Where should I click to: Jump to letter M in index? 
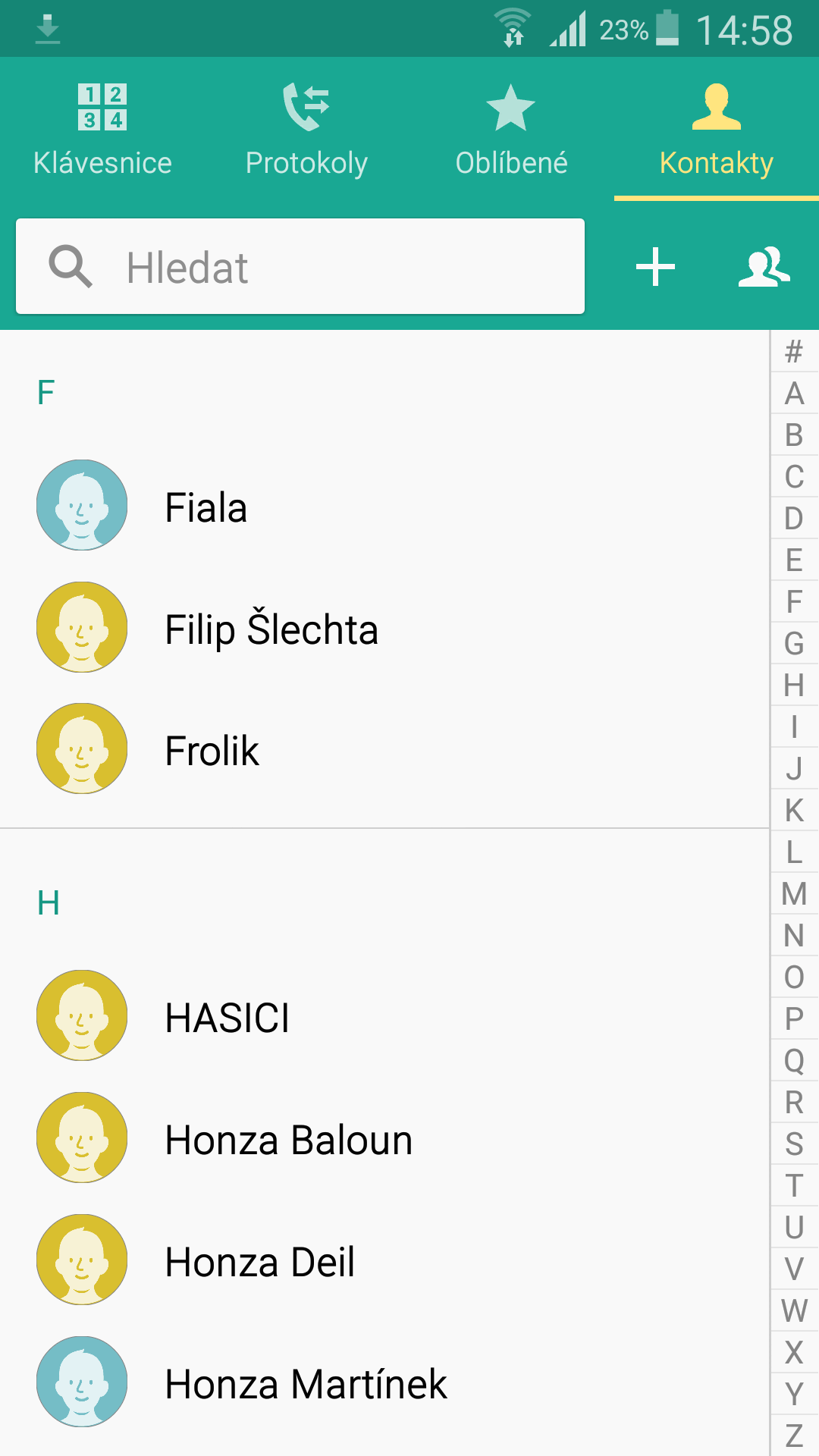[794, 893]
